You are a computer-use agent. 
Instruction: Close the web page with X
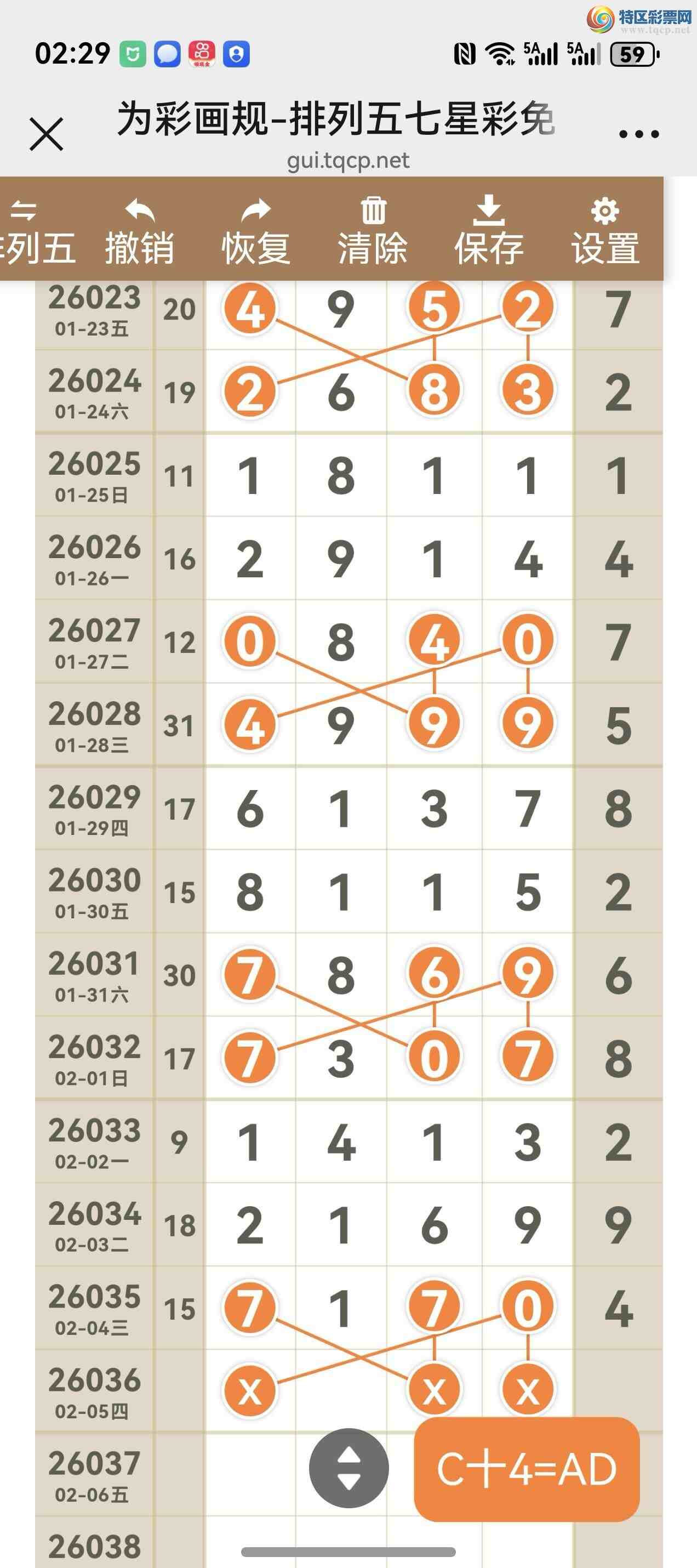coord(46,134)
